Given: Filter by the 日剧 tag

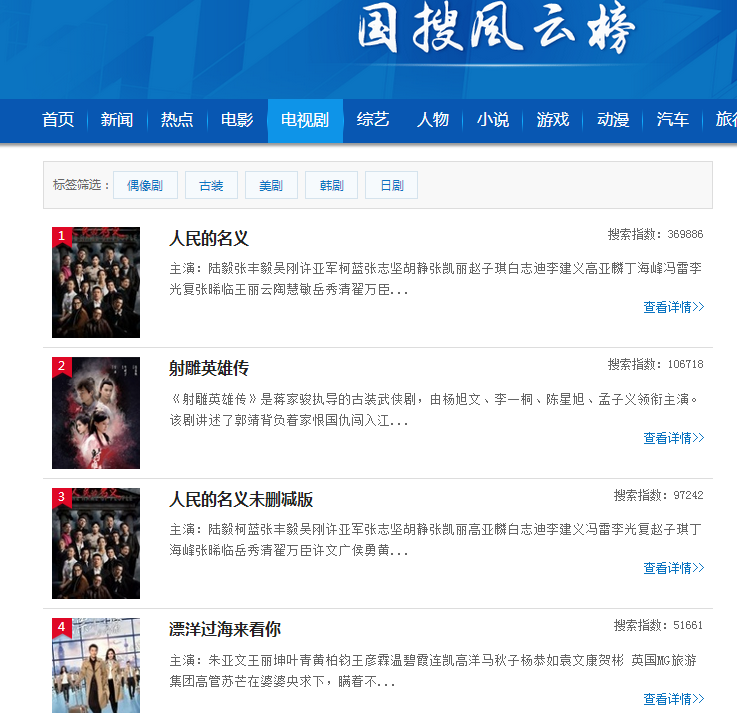Looking at the screenshot, I should pyautogui.click(x=391, y=185).
